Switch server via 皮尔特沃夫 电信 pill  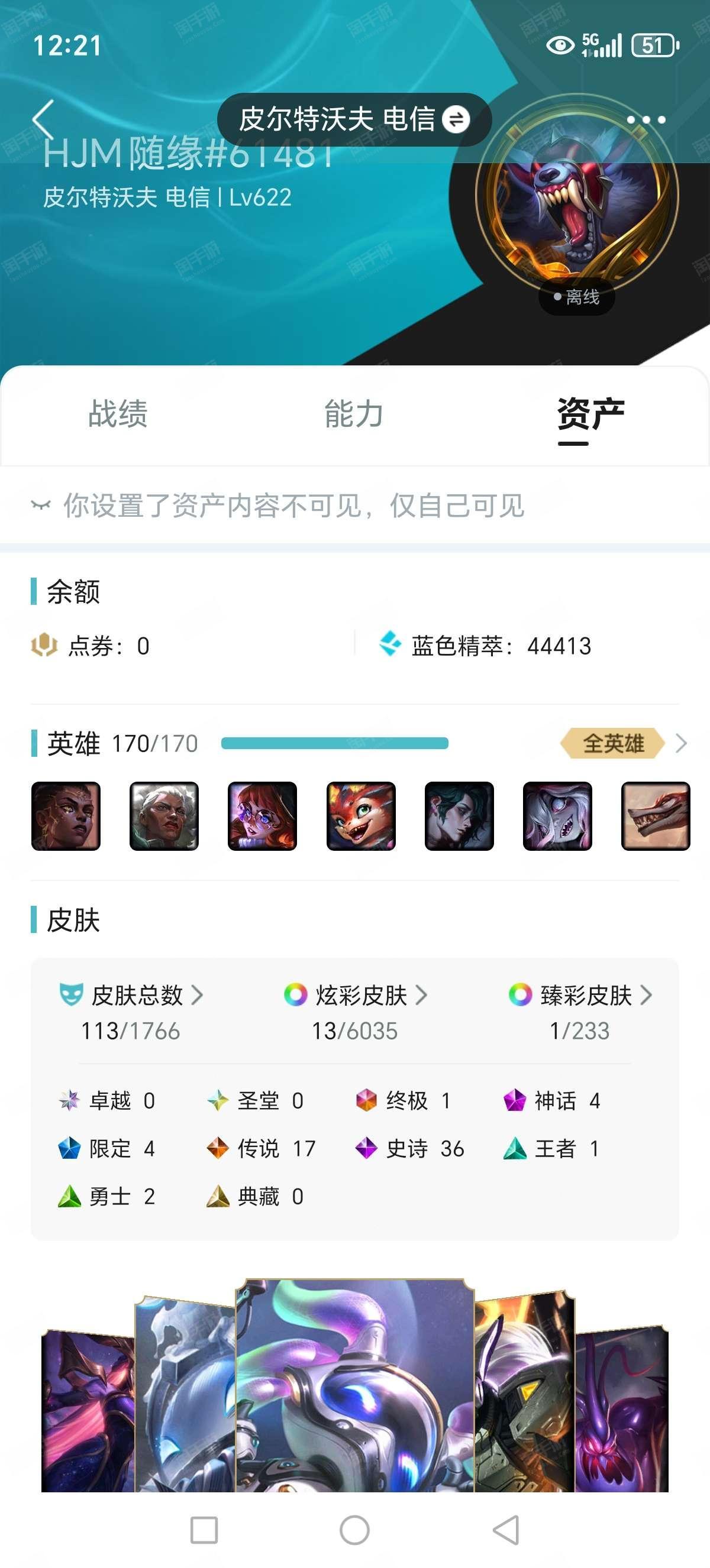[x=354, y=119]
